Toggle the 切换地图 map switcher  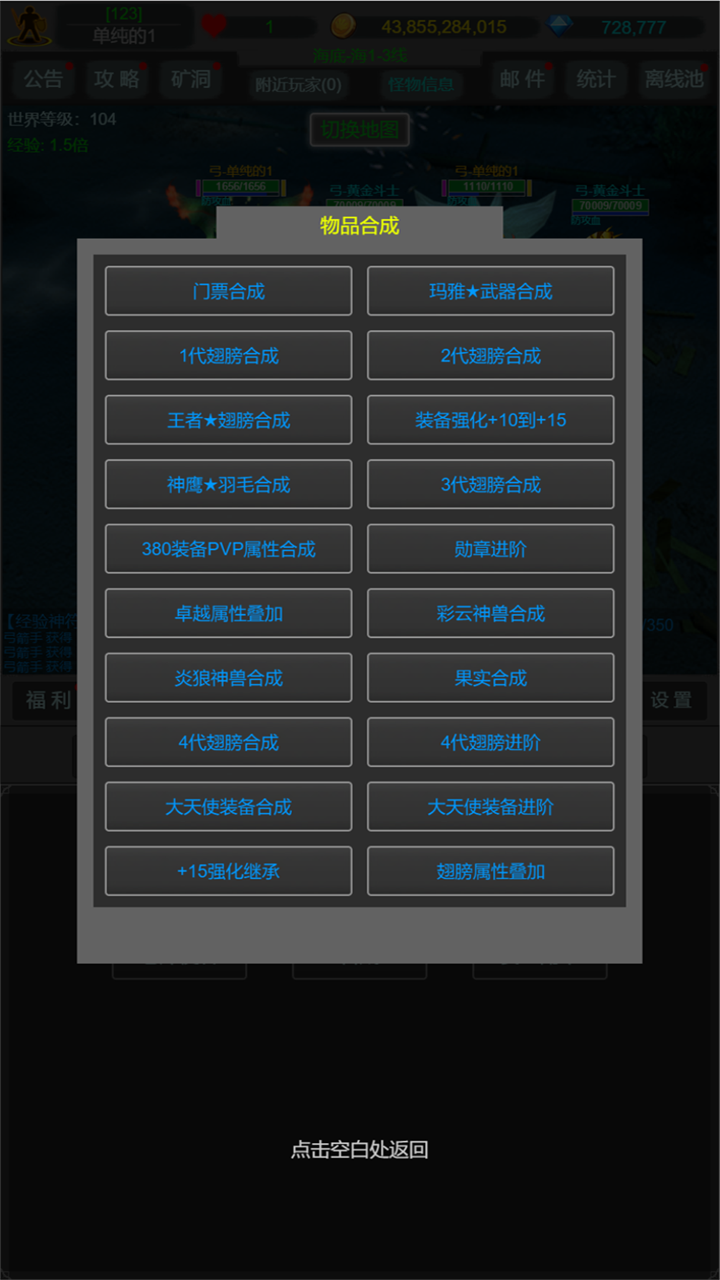[359, 130]
